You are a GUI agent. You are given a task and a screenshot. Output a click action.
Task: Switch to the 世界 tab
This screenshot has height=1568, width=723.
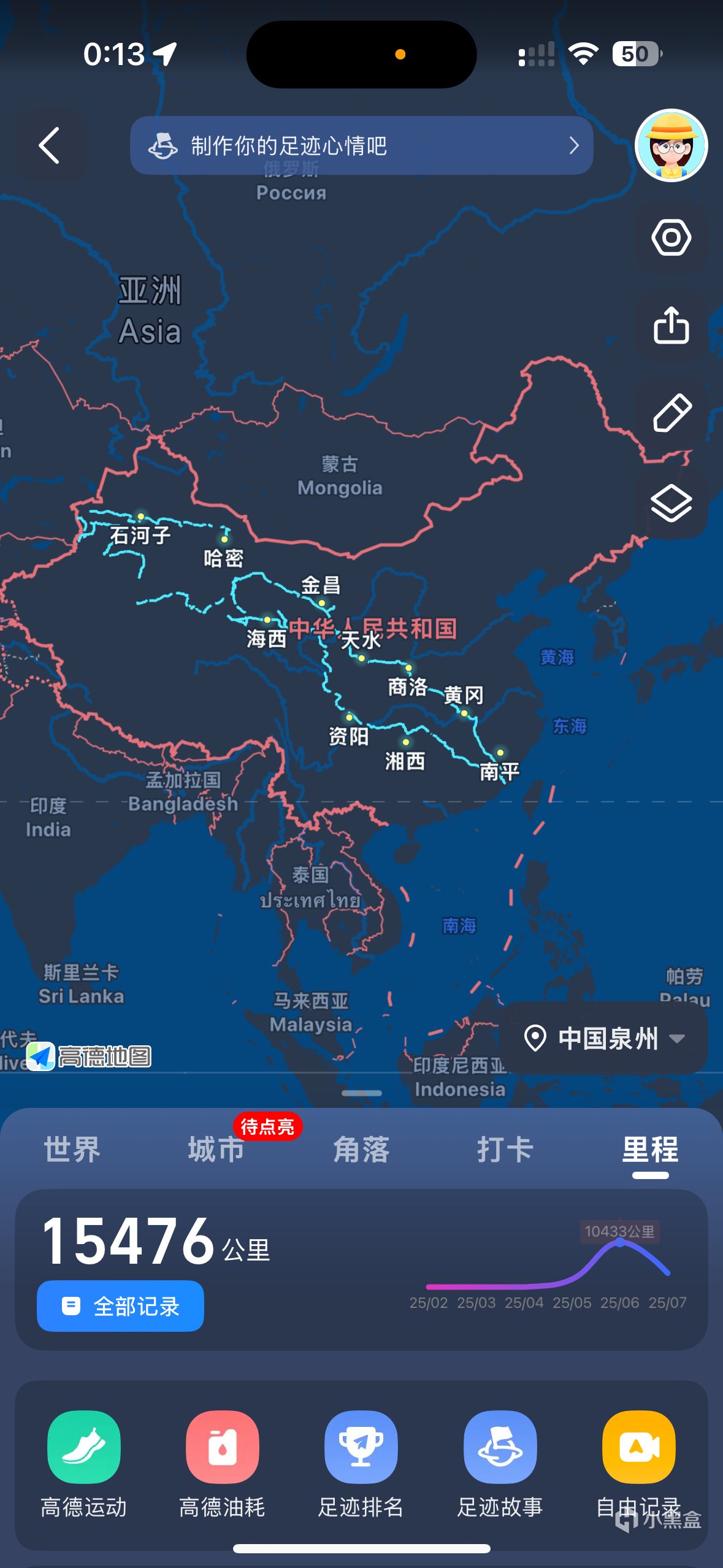[x=72, y=1150]
